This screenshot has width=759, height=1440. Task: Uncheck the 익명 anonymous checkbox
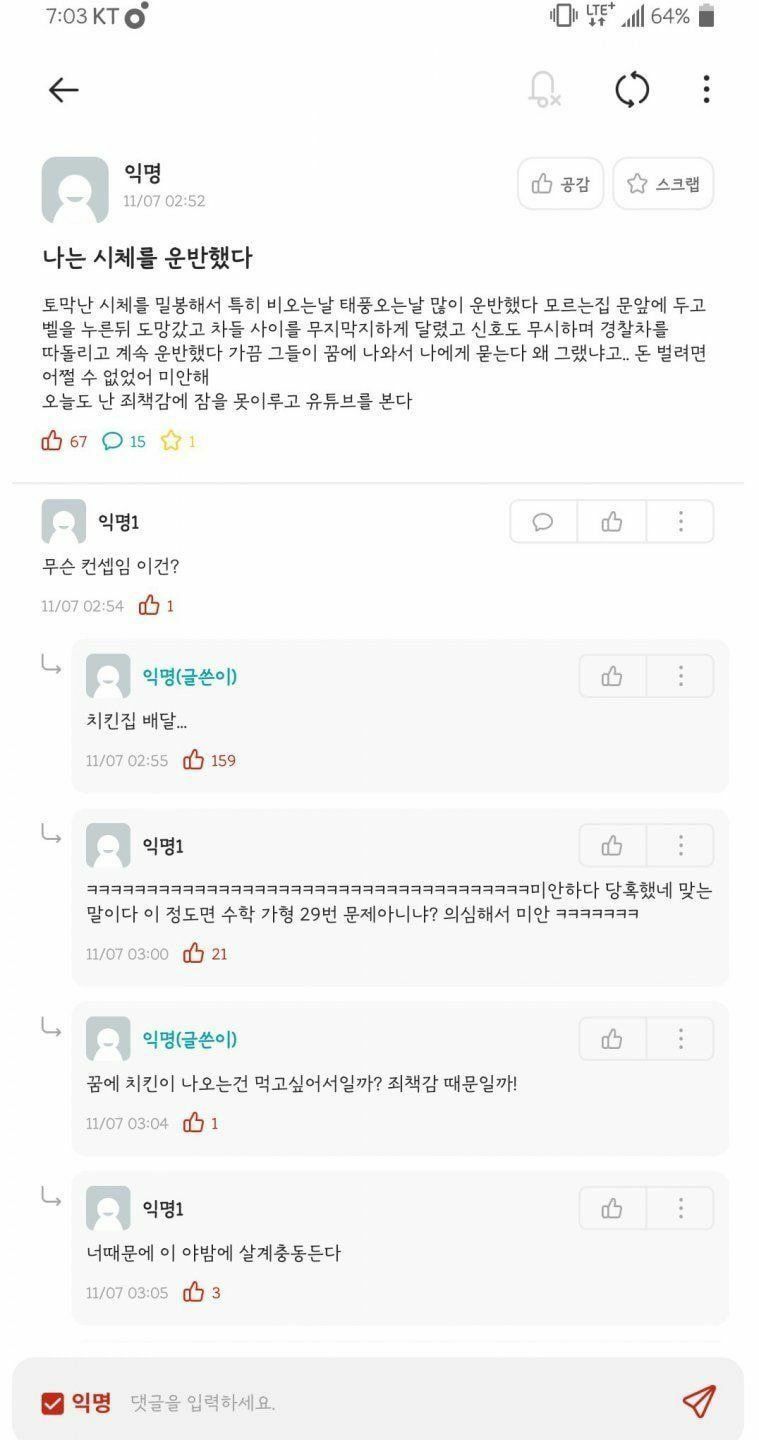pyautogui.click(x=52, y=1403)
